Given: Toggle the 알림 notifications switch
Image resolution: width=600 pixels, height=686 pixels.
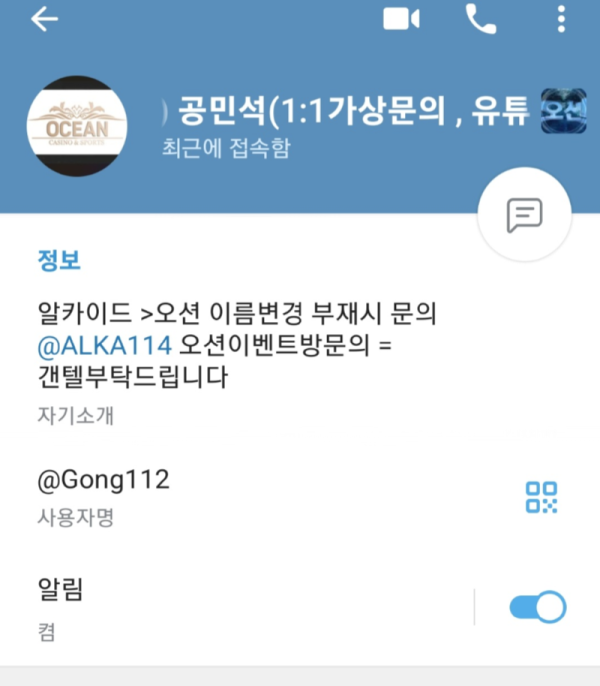Looking at the screenshot, I should point(537,606).
